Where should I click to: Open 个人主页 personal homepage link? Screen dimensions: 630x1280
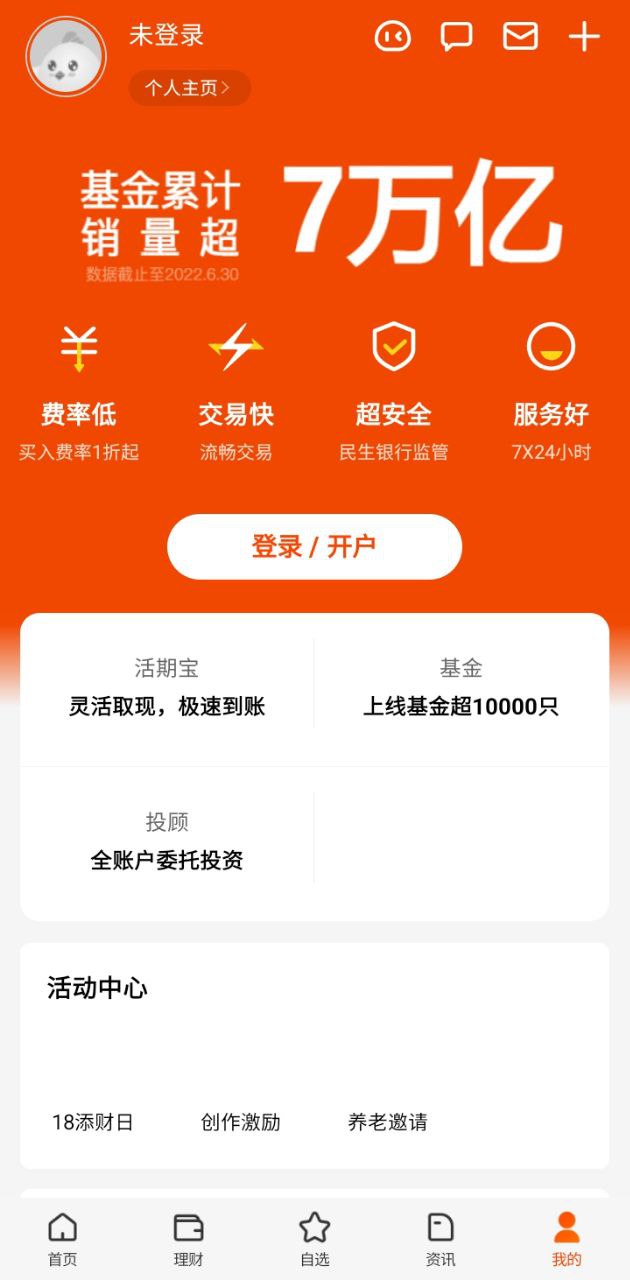[189, 88]
